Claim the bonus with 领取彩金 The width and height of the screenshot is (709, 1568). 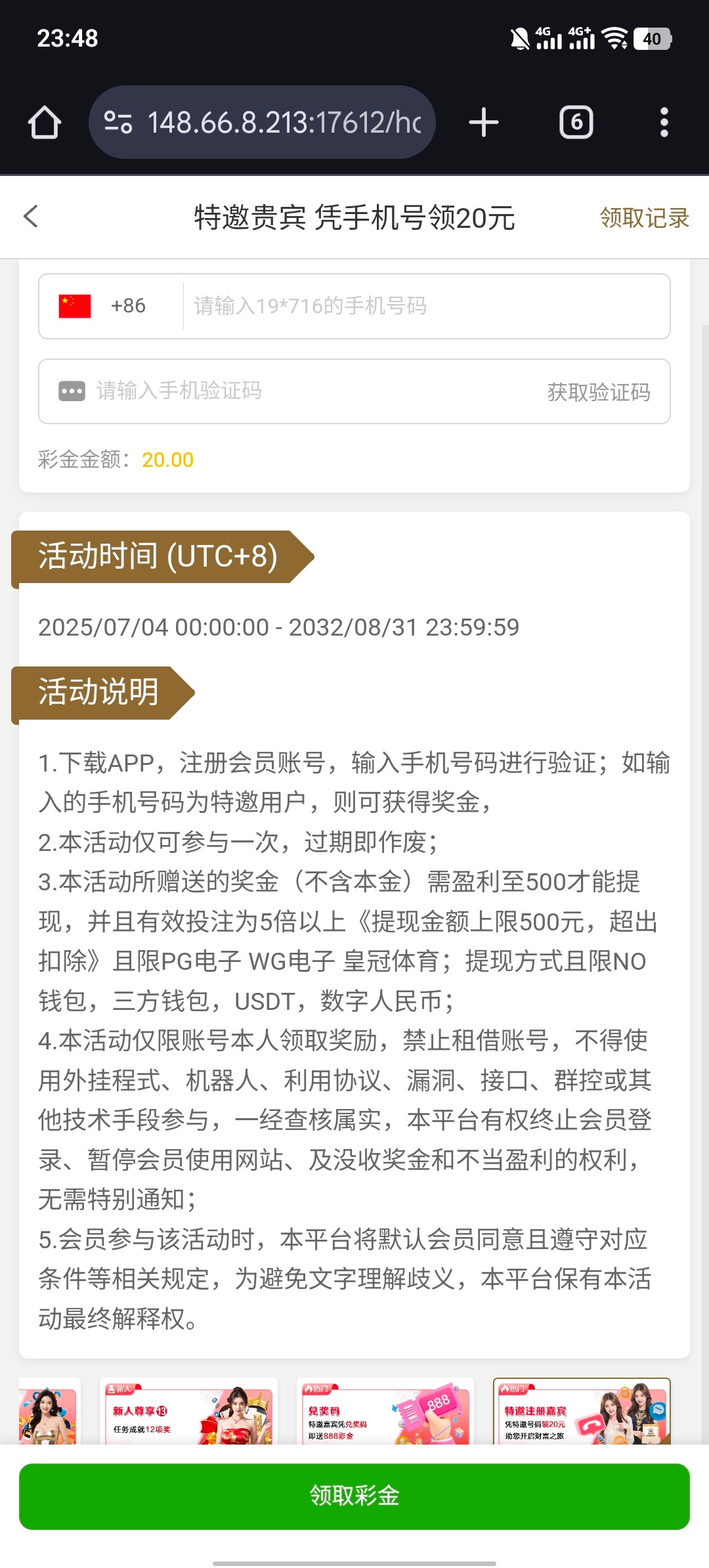tap(354, 1496)
